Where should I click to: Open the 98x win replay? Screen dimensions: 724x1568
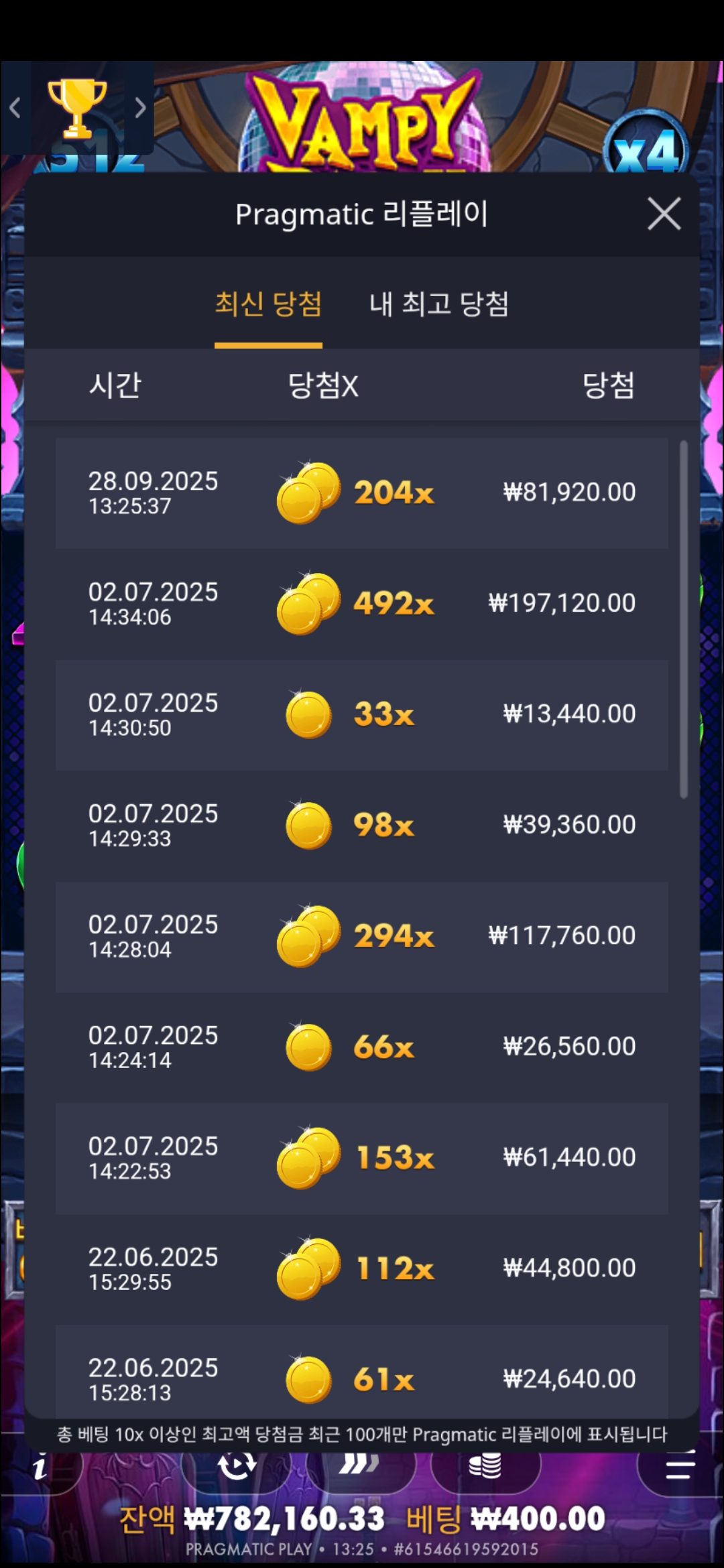[x=362, y=826]
